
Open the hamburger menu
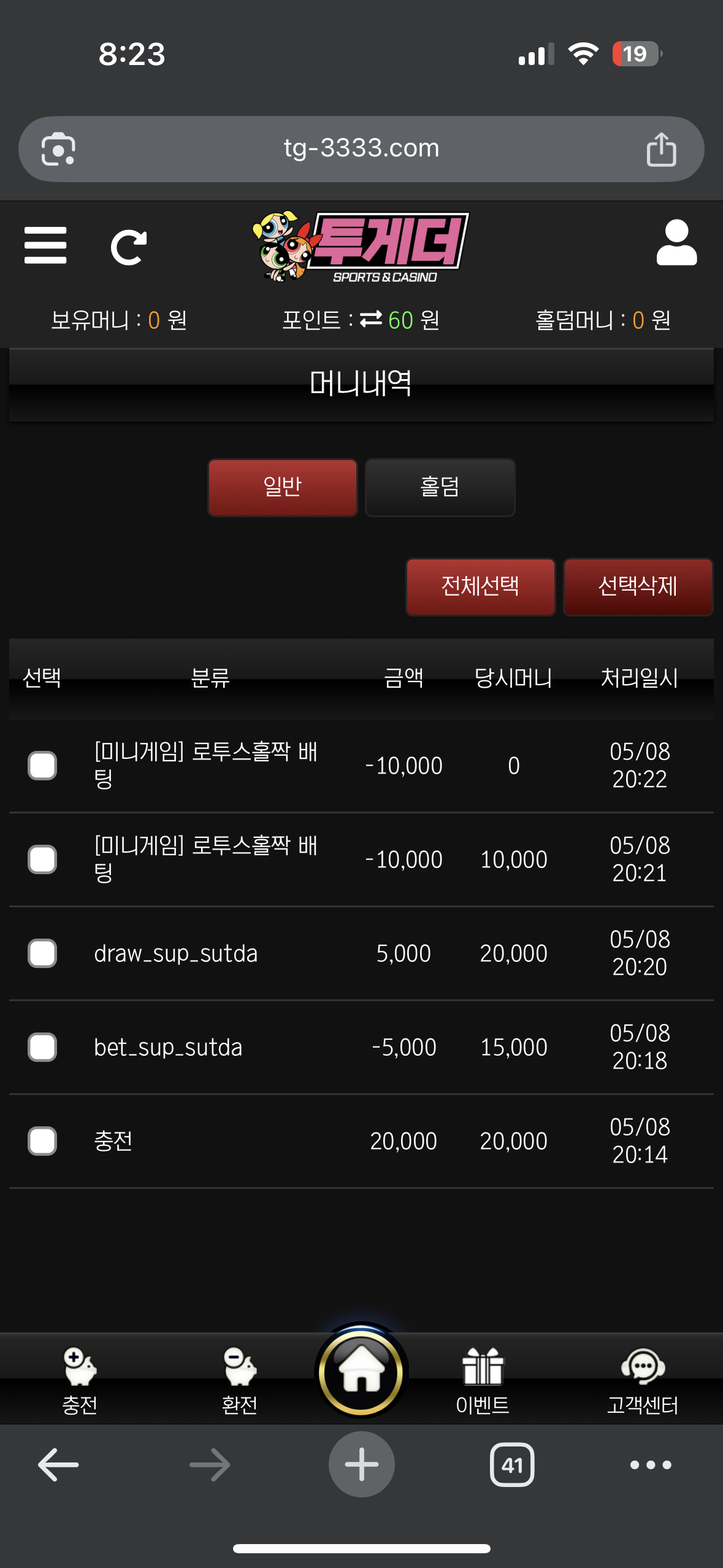coord(45,245)
